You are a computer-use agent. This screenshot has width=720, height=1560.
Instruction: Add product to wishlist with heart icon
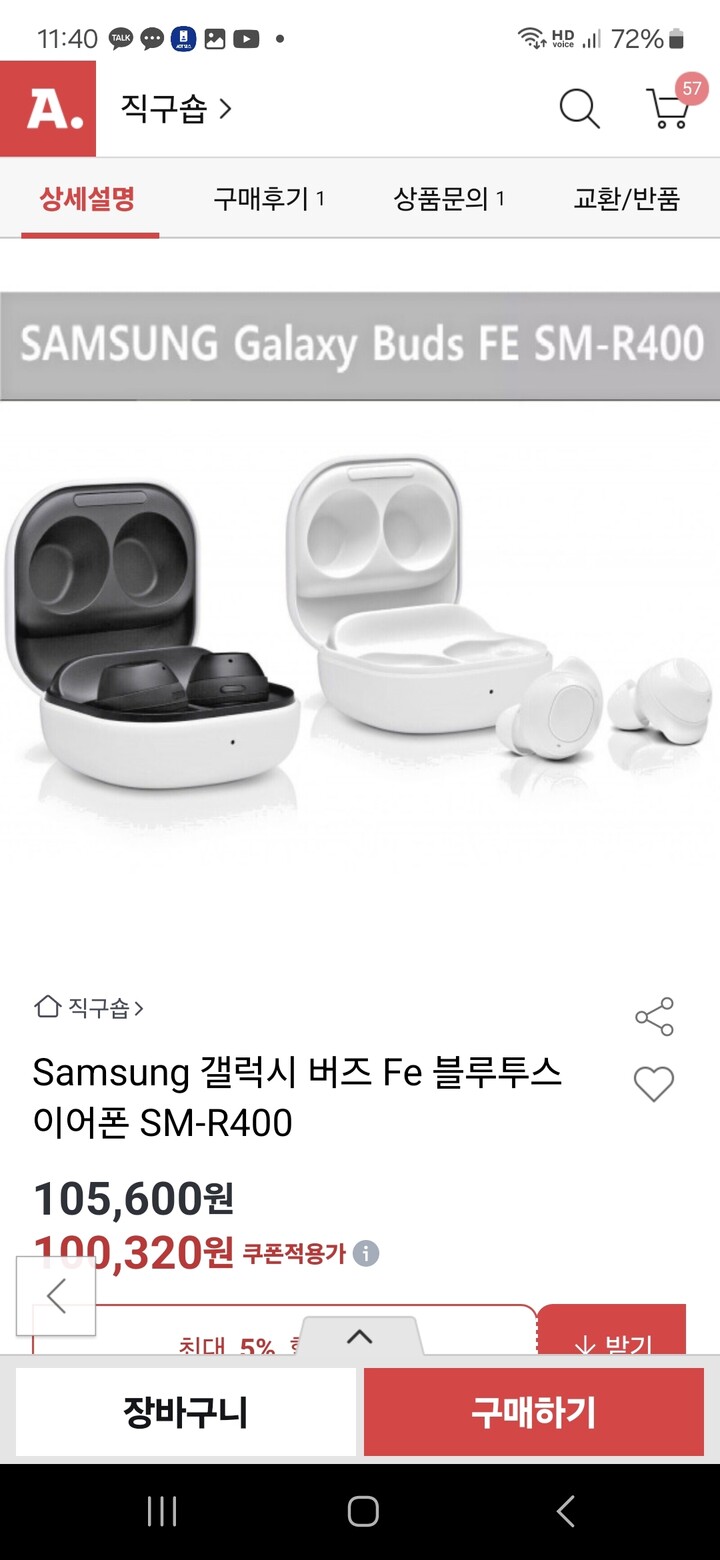[x=654, y=1084]
